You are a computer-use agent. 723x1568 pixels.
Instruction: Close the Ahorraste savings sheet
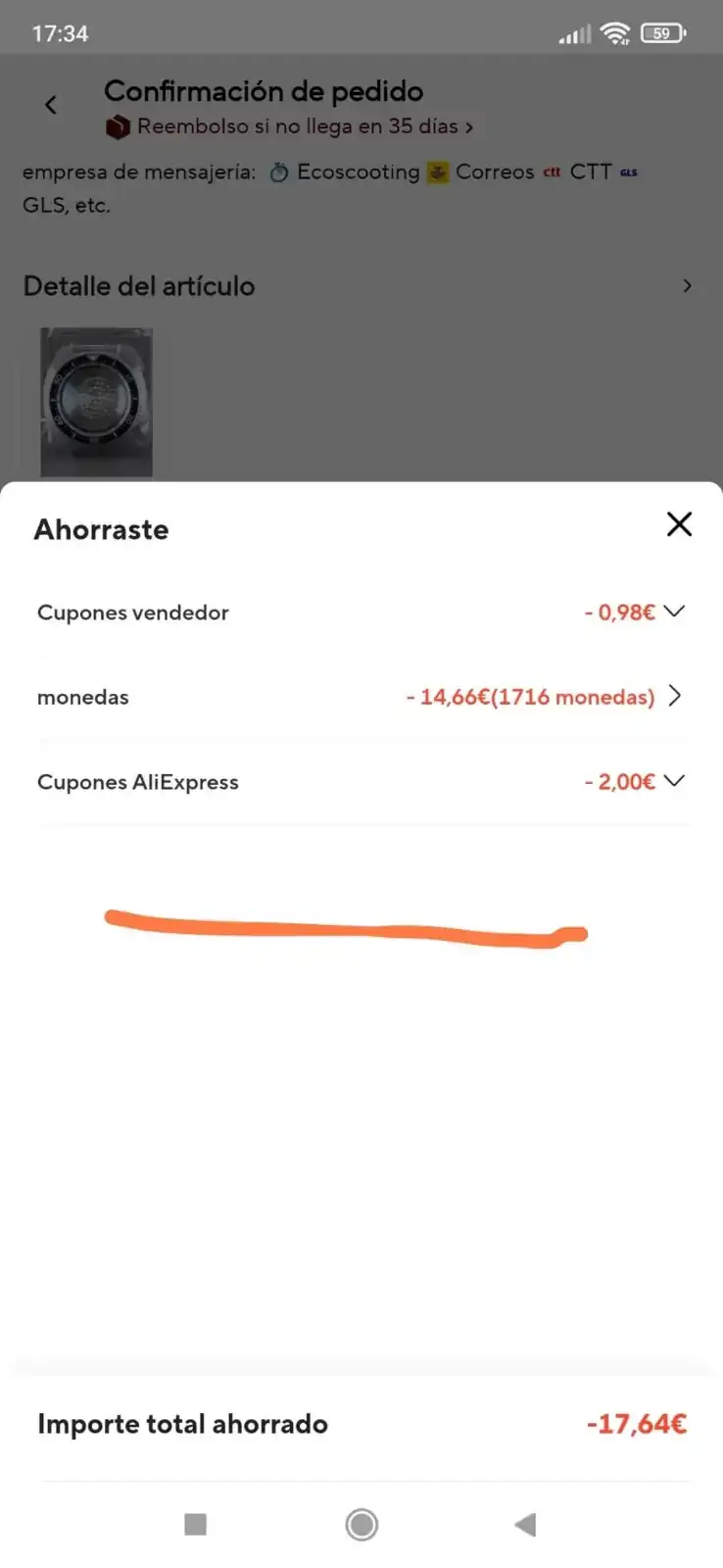pyautogui.click(x=679, y=524)
